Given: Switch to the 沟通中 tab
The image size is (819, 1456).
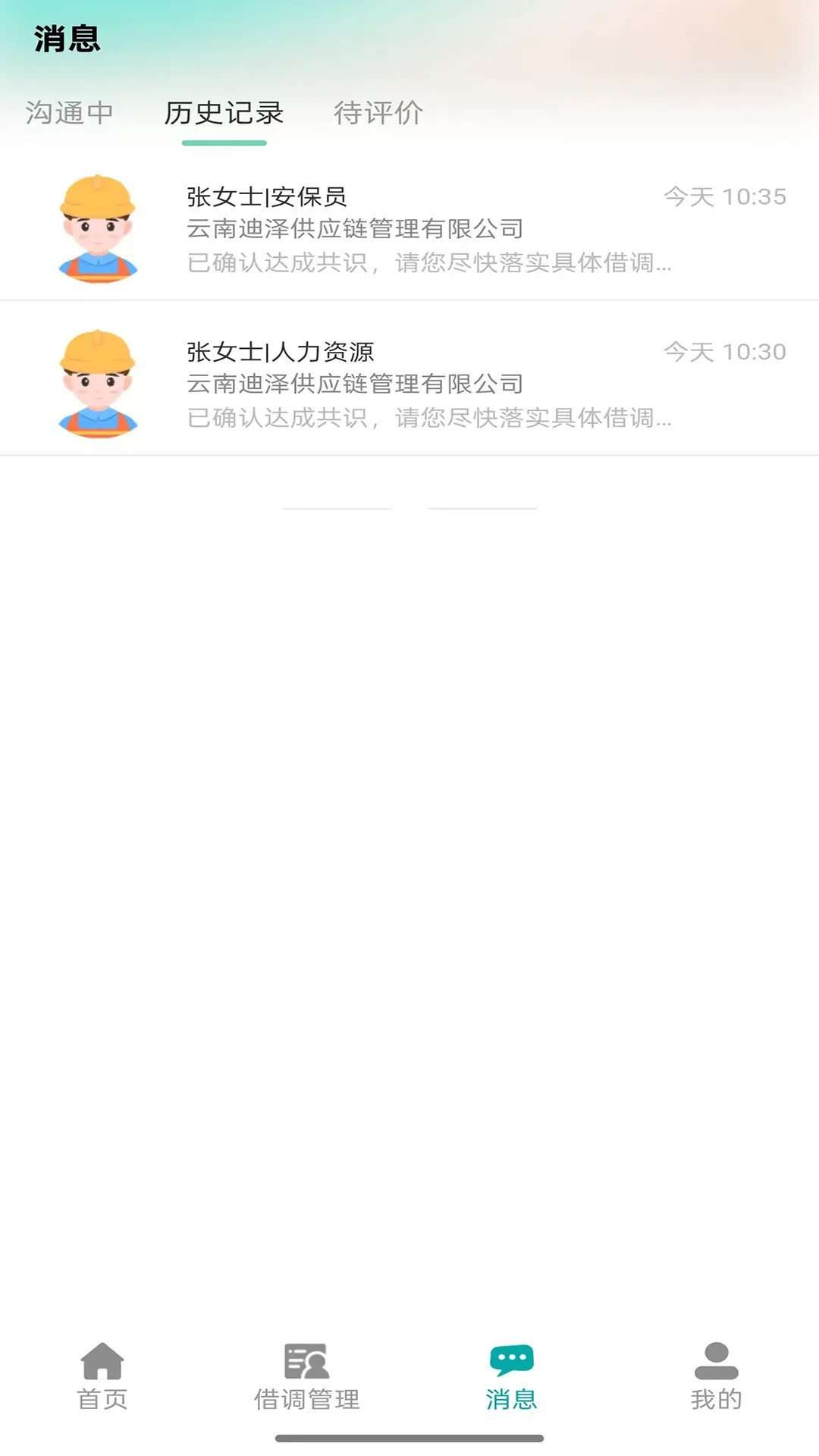Looking at the screenshot, I should [x=70, y=114].
